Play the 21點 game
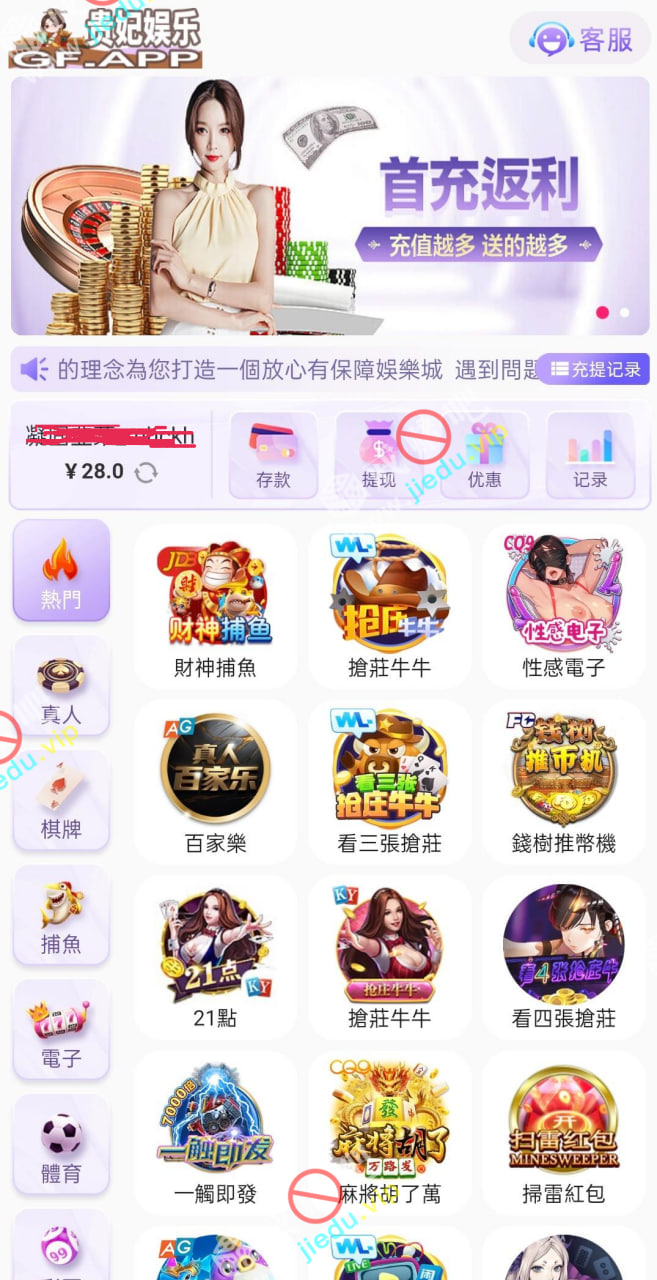 [x=215, y=957]
